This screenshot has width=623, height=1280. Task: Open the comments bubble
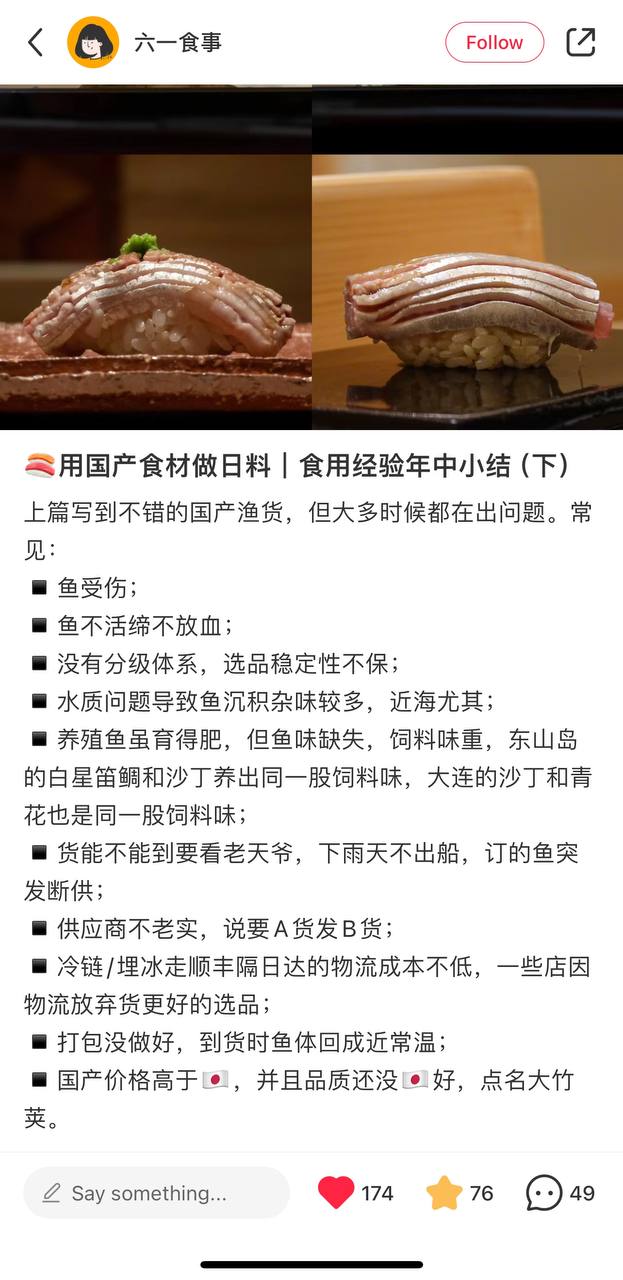[544, 1193]
